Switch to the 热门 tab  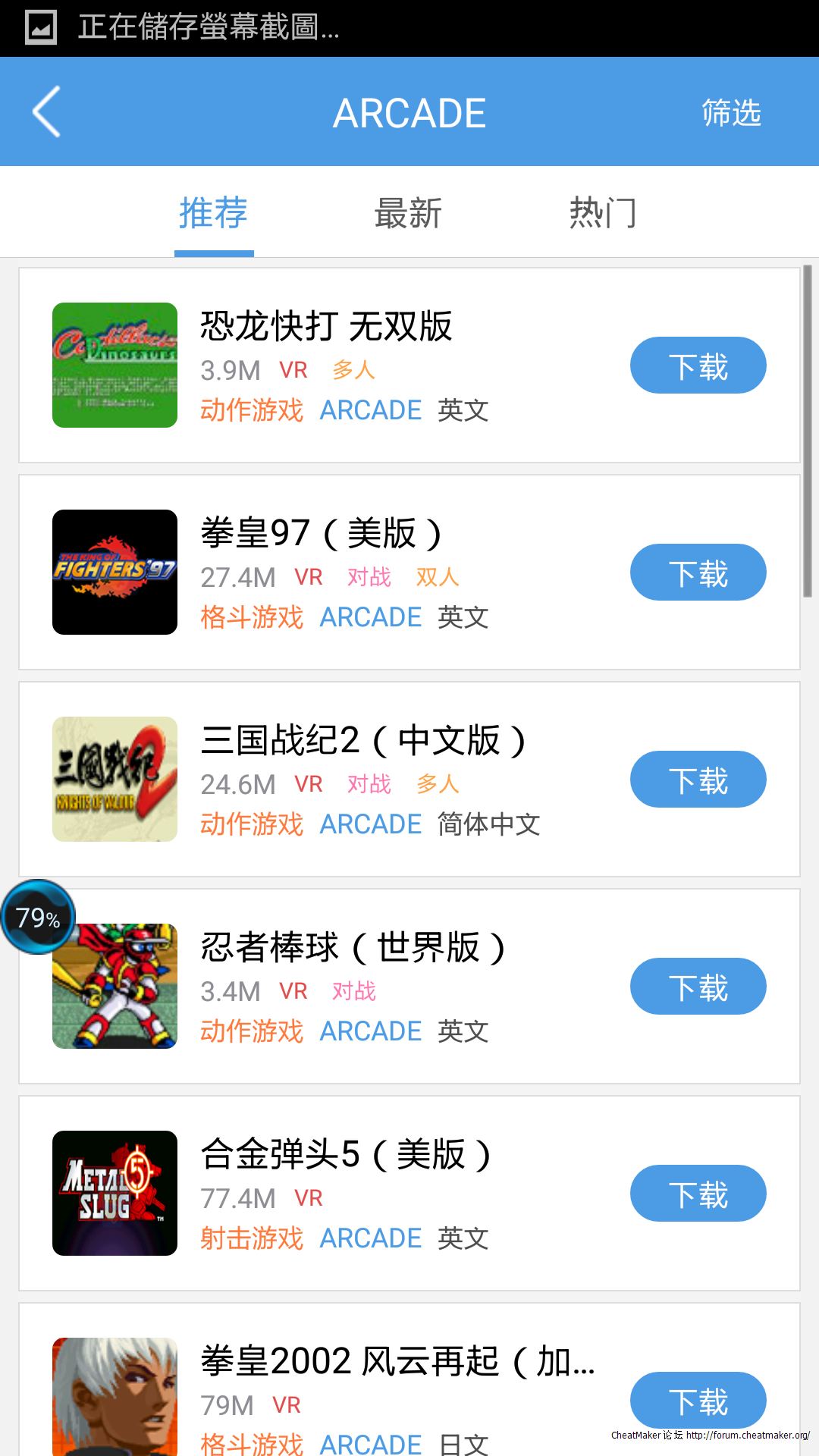pos(603,212)
